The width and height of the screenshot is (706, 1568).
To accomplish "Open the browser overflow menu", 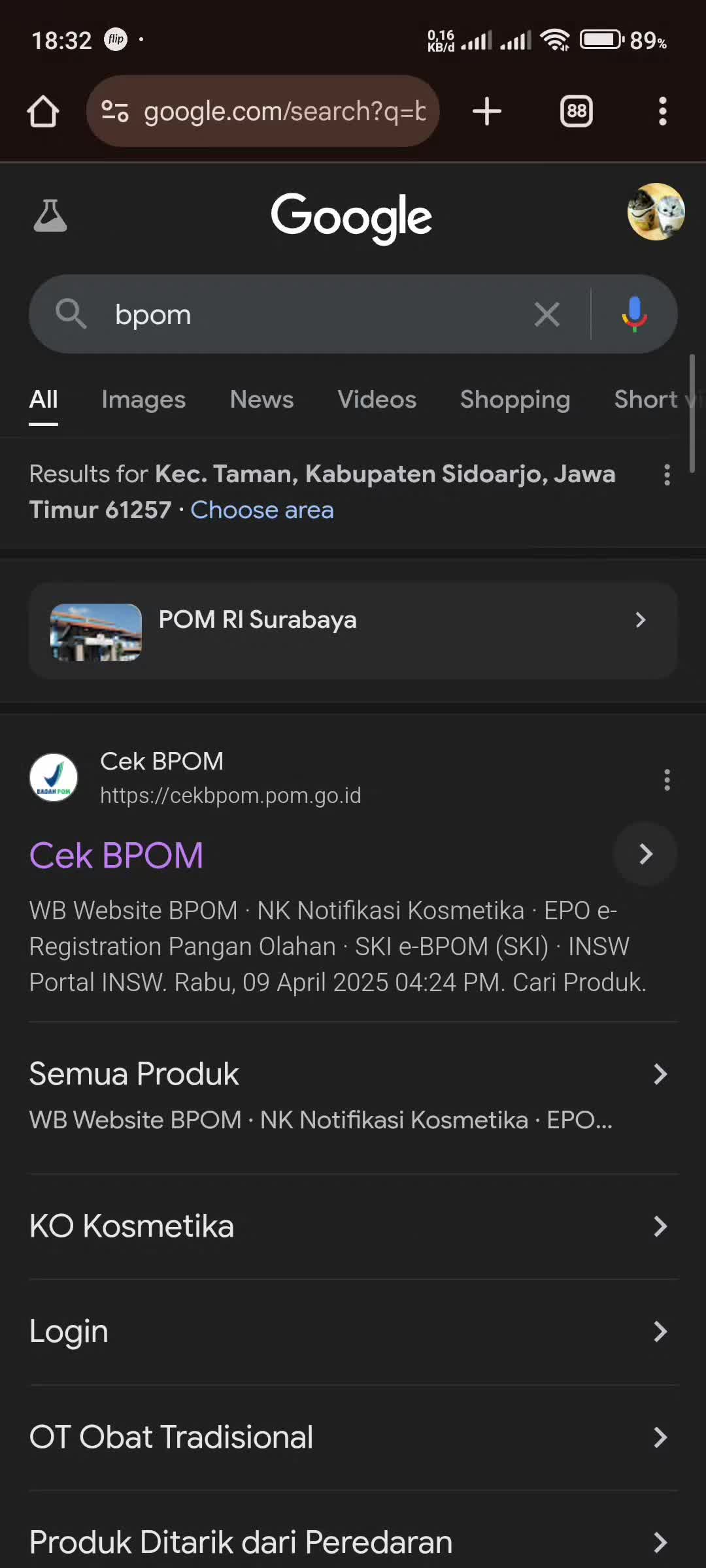I will (662, 112).
